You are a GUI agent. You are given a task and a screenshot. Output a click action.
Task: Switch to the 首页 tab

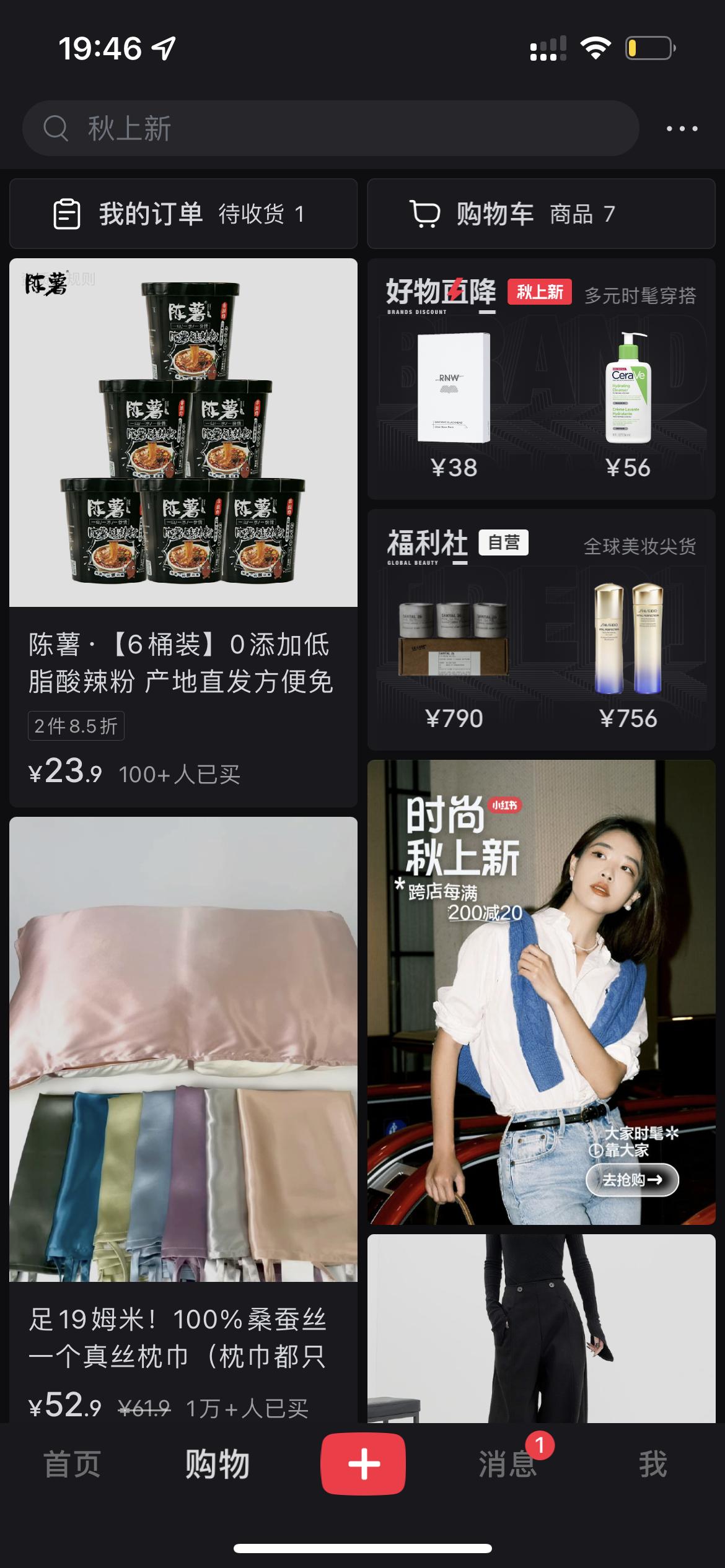pyautogui.click(x=72, y=1463)
